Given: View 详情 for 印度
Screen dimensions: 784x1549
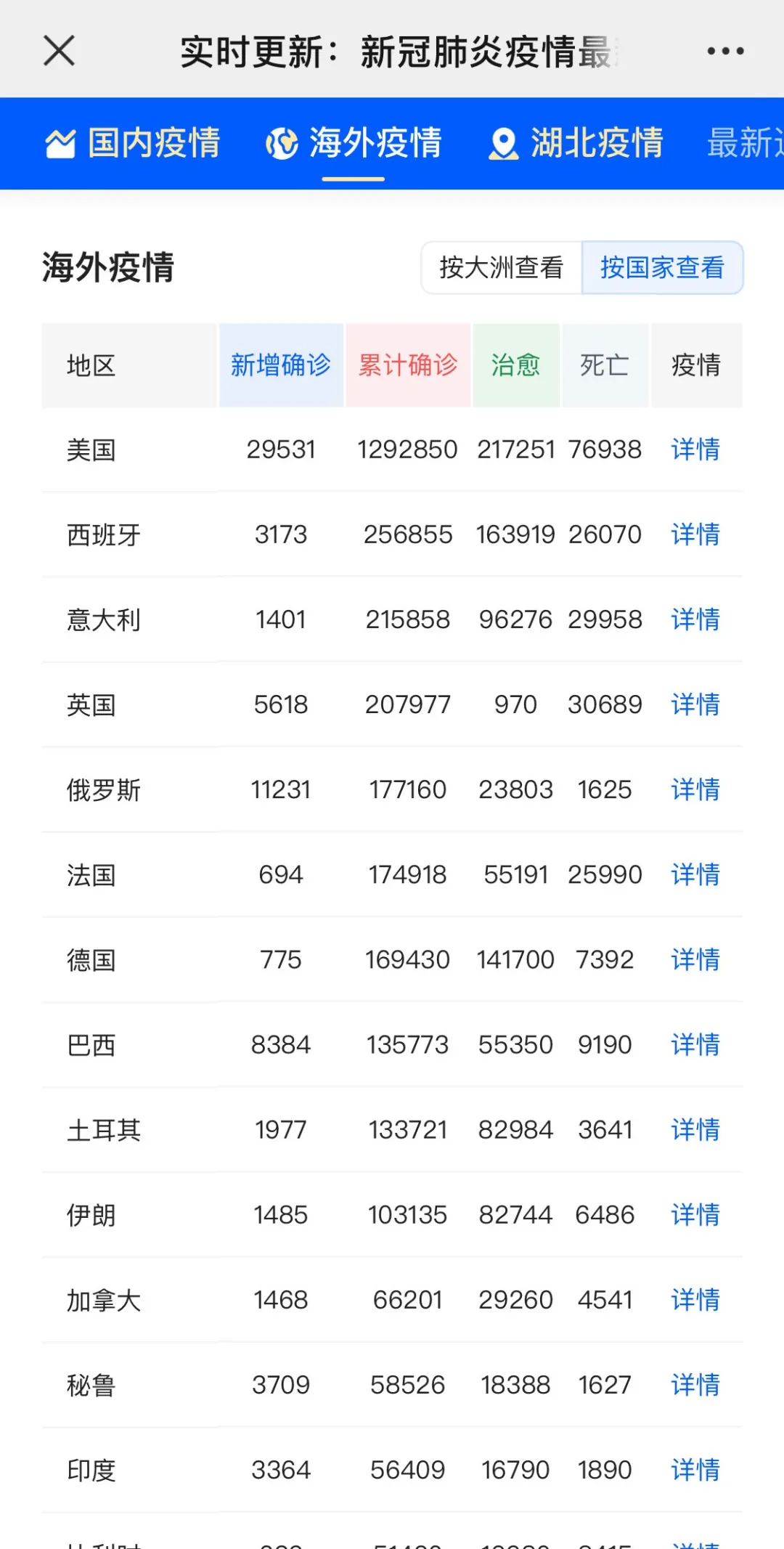Looking at the screenshot, I should coord(695,1470).
